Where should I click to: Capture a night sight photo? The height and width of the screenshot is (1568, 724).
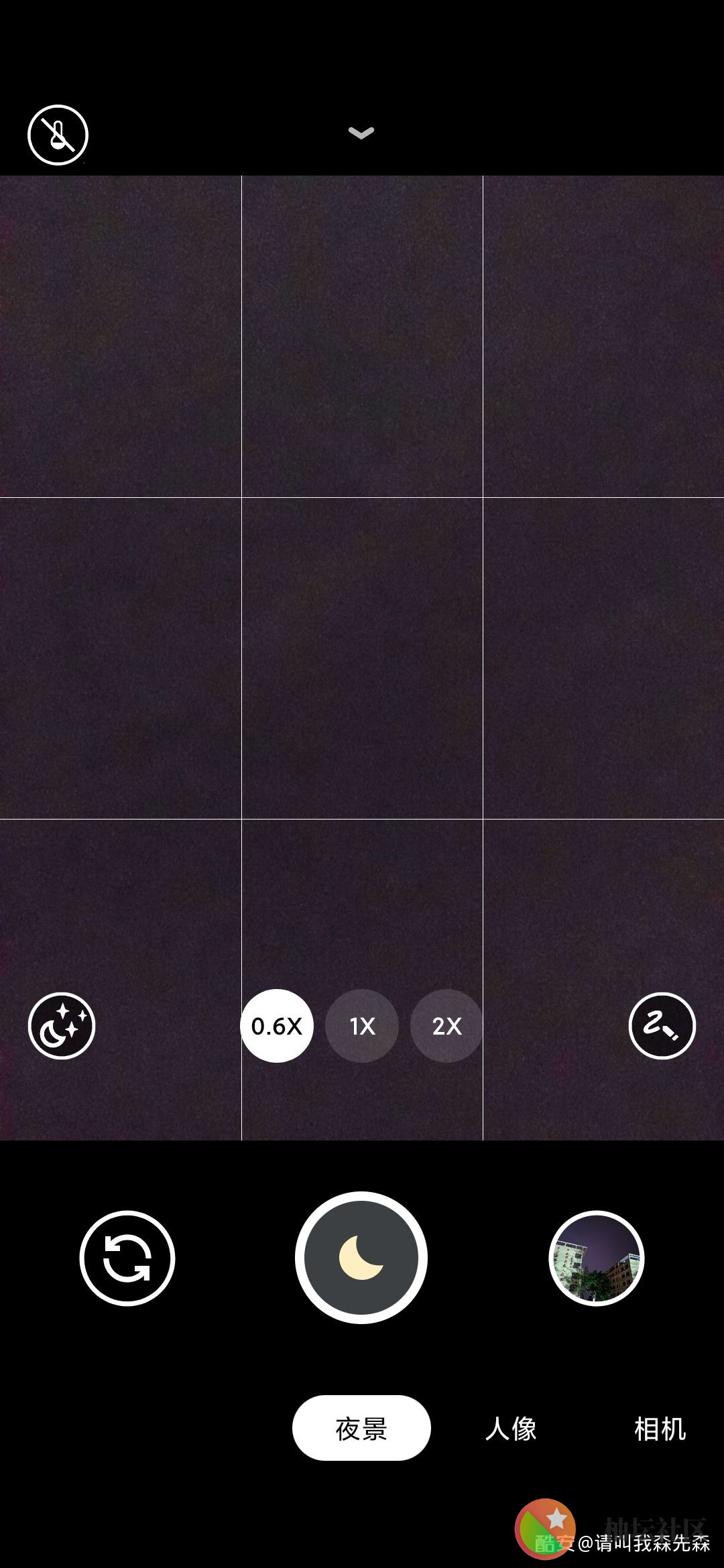361,1257
